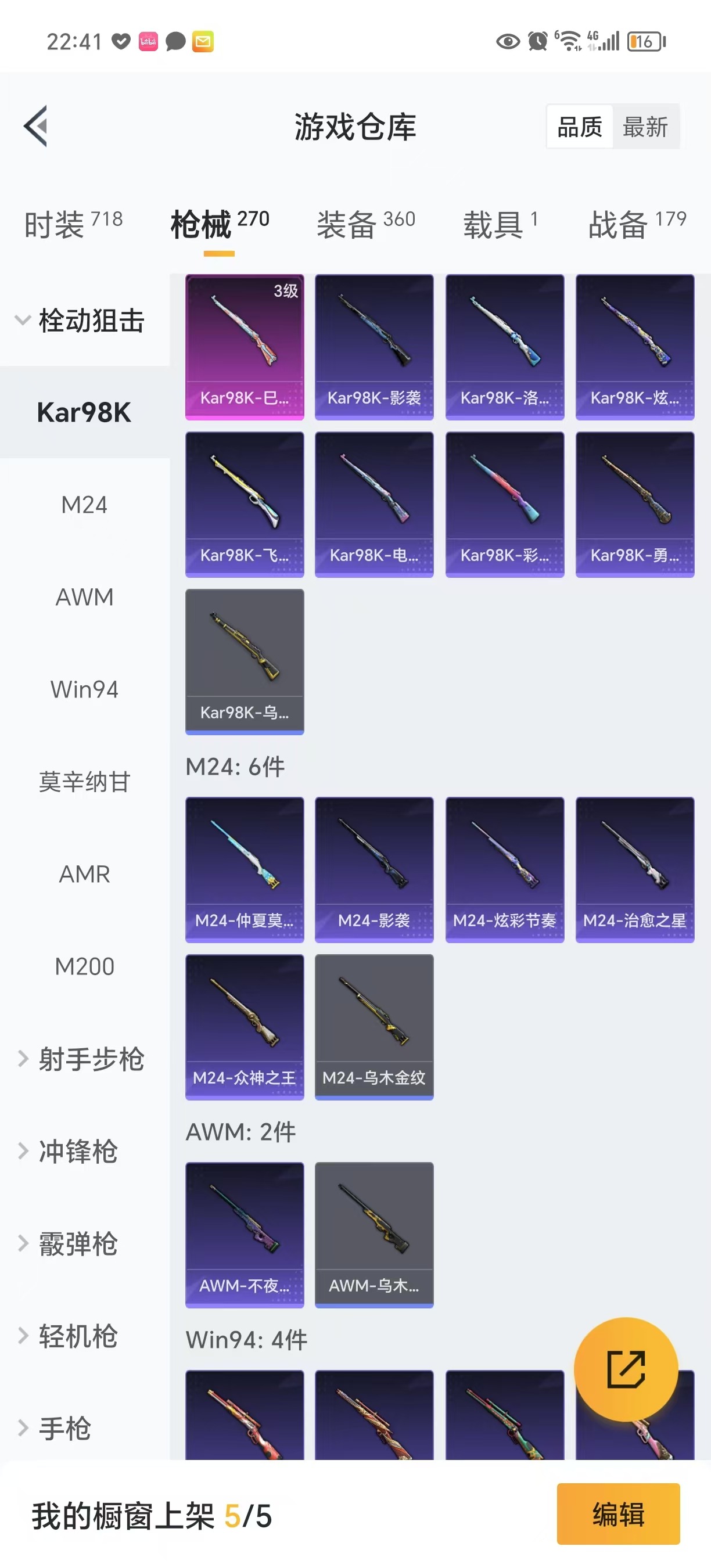Expand the 射手步枪 category
The height and width of the screenshot is (1568, 711).
coord(79,1059)
